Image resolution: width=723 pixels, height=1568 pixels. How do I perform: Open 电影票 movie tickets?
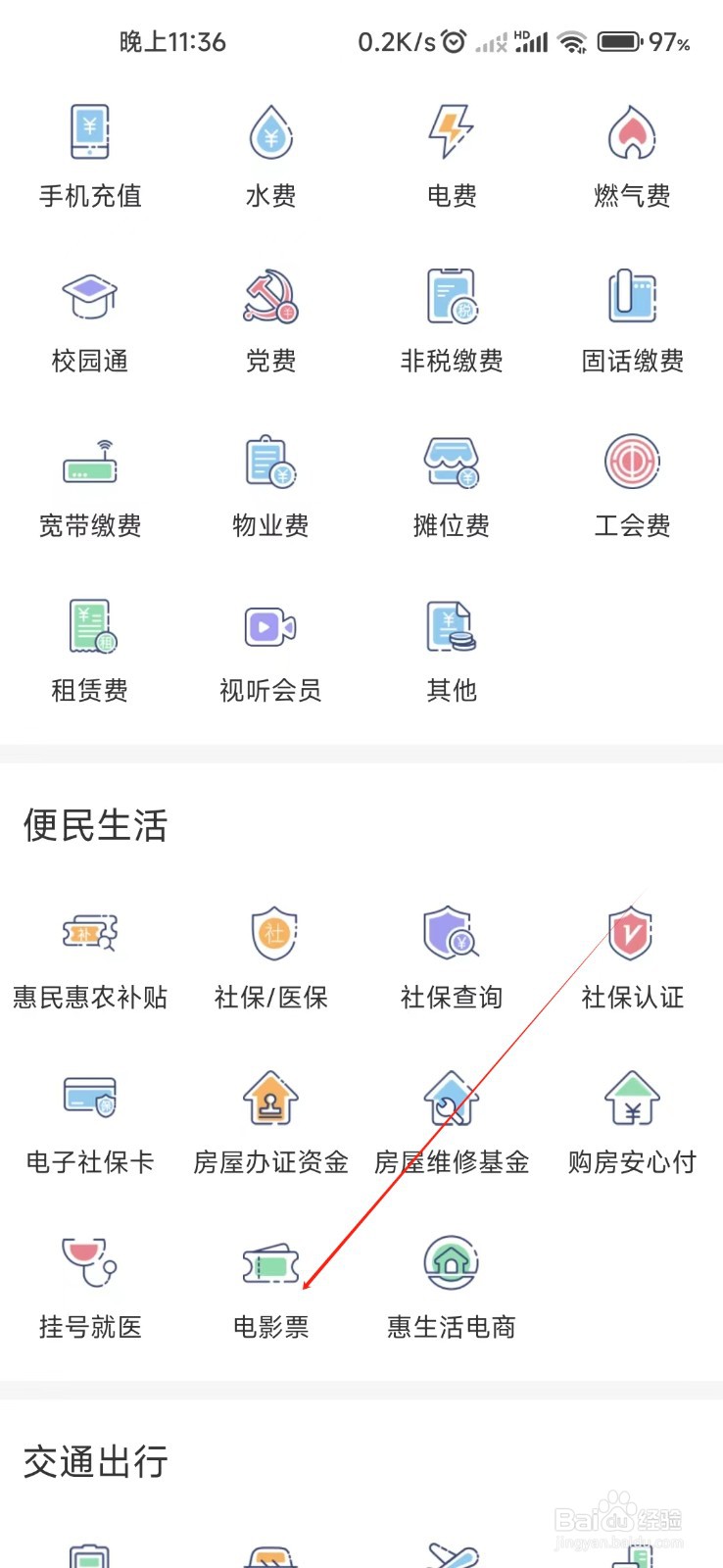pyautogui.click(x=270, y=1287)
